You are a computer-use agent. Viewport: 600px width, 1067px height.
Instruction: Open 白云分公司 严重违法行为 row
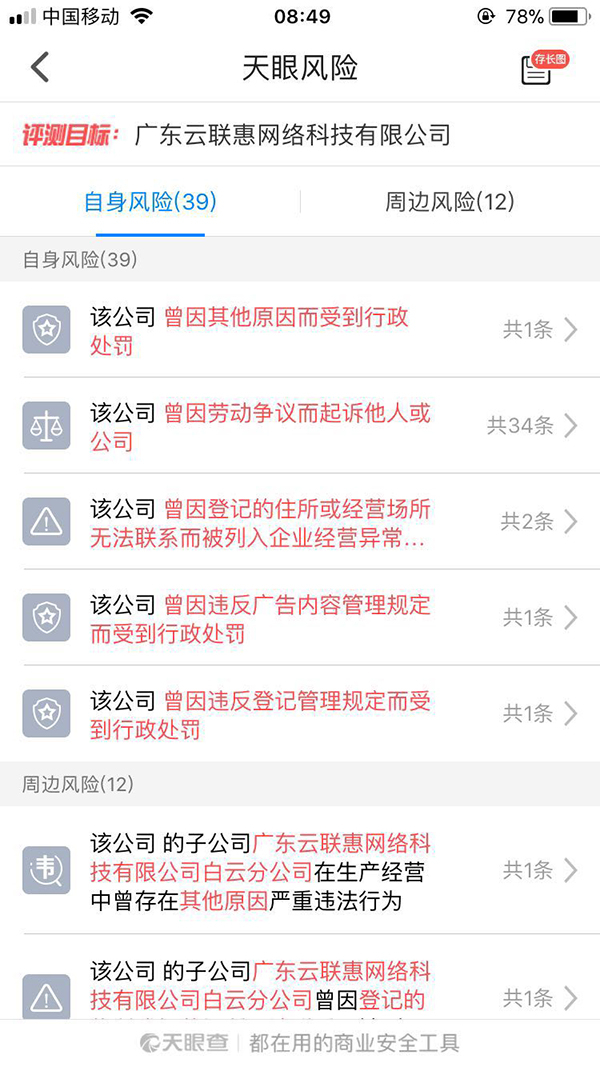click(300, 871)
